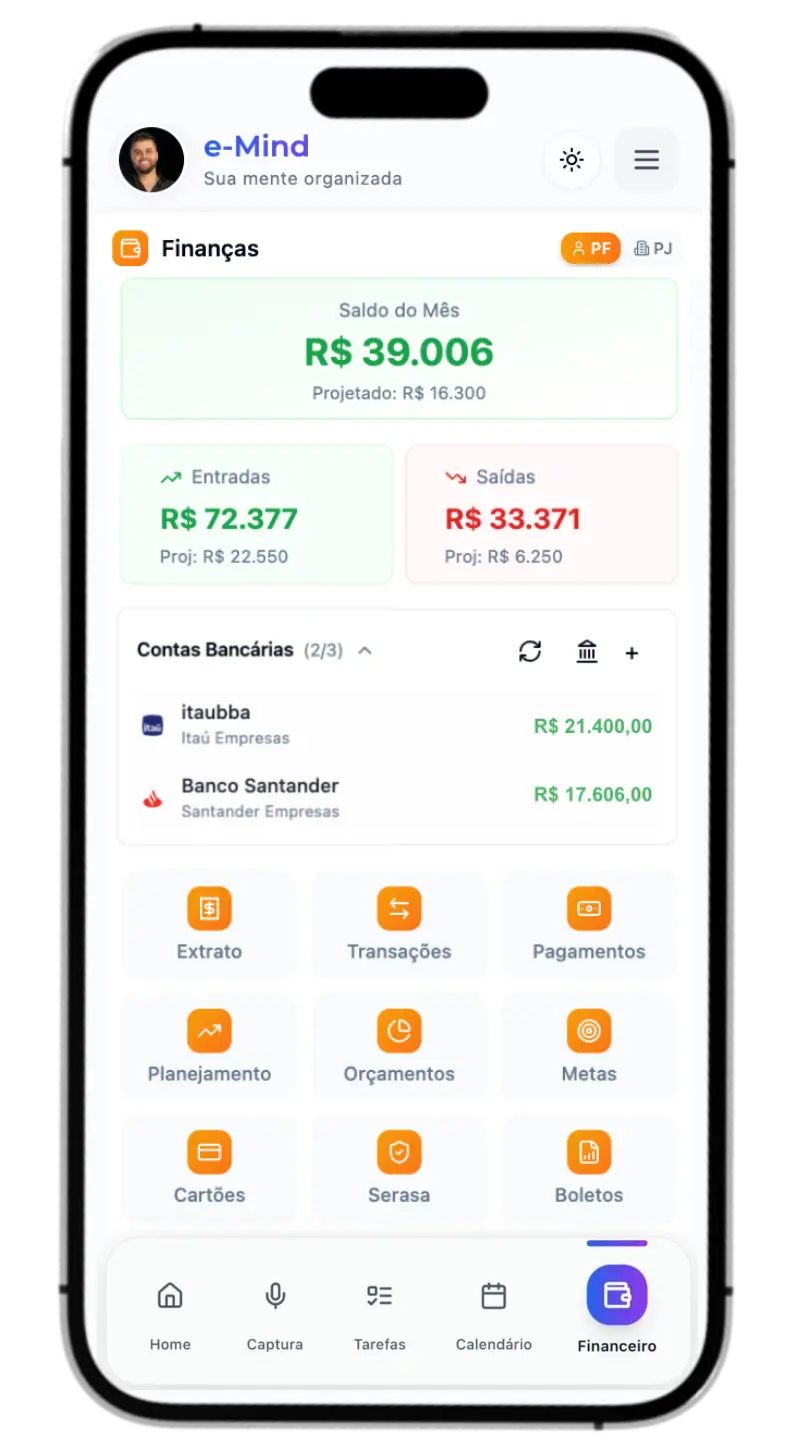Screen dimensions: 810x1440
Task: Open the Orçamentos tile
Action: [399, 1047]
